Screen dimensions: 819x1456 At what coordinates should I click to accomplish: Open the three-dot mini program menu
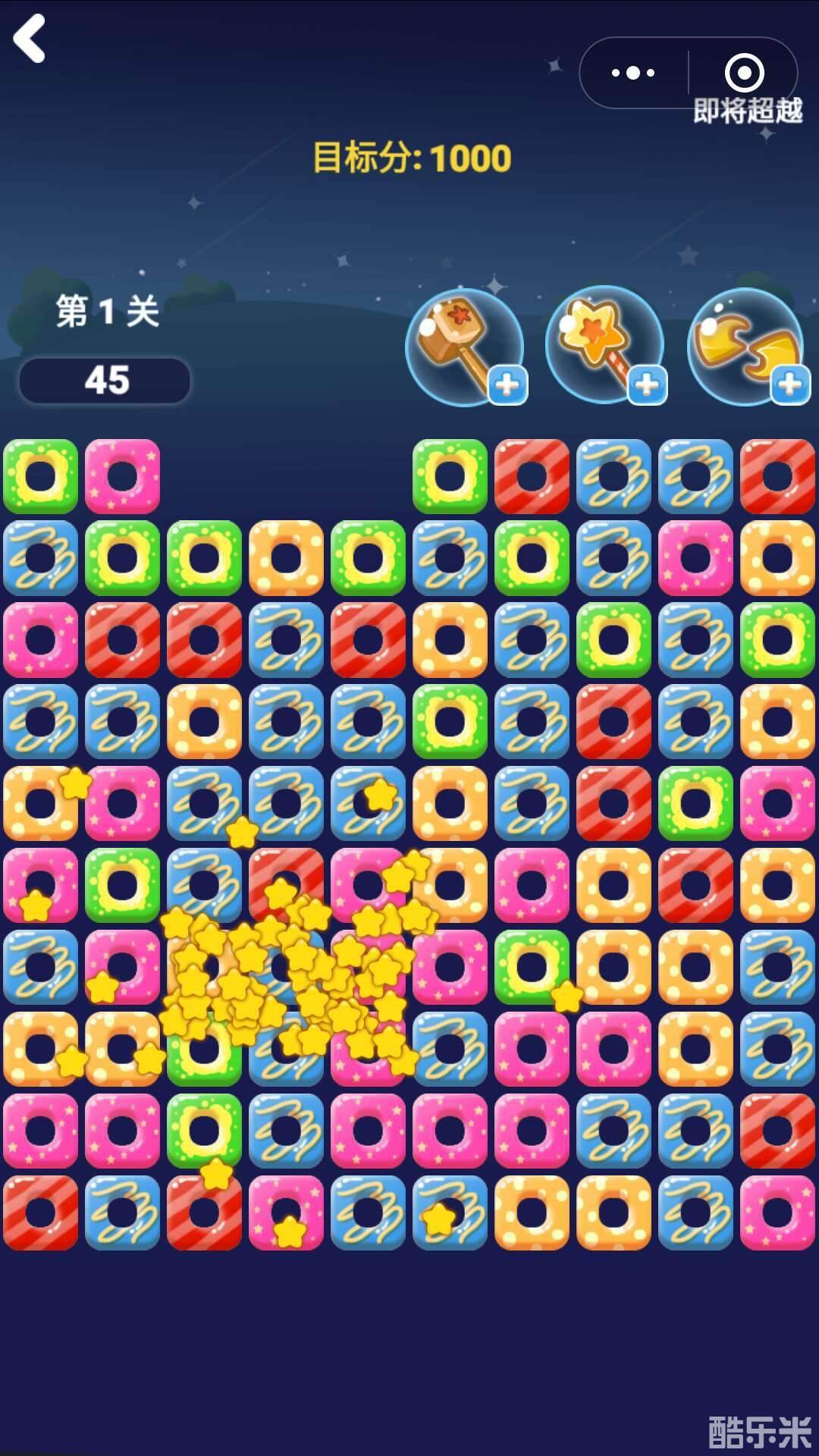[x=633, y=73]
